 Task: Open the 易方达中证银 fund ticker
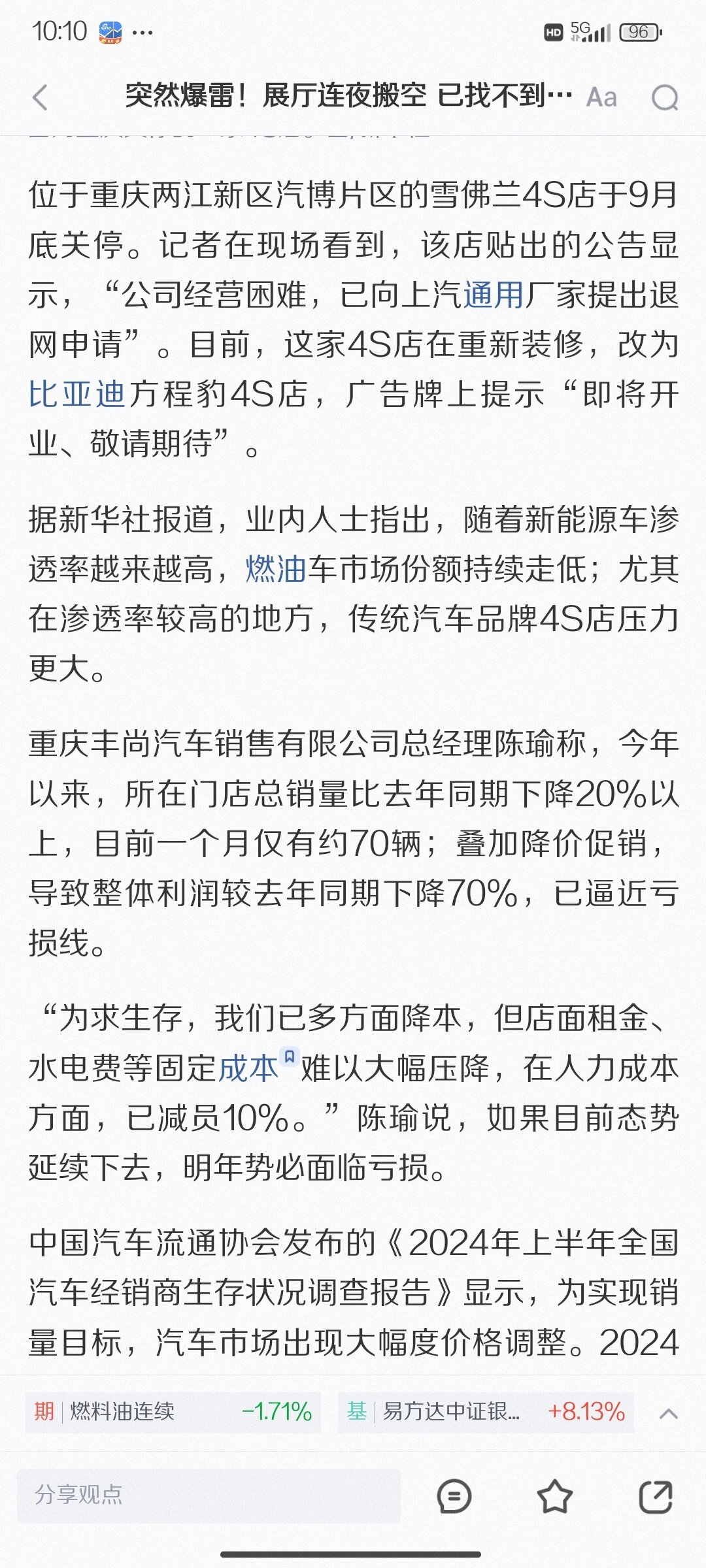point(485,1411)
